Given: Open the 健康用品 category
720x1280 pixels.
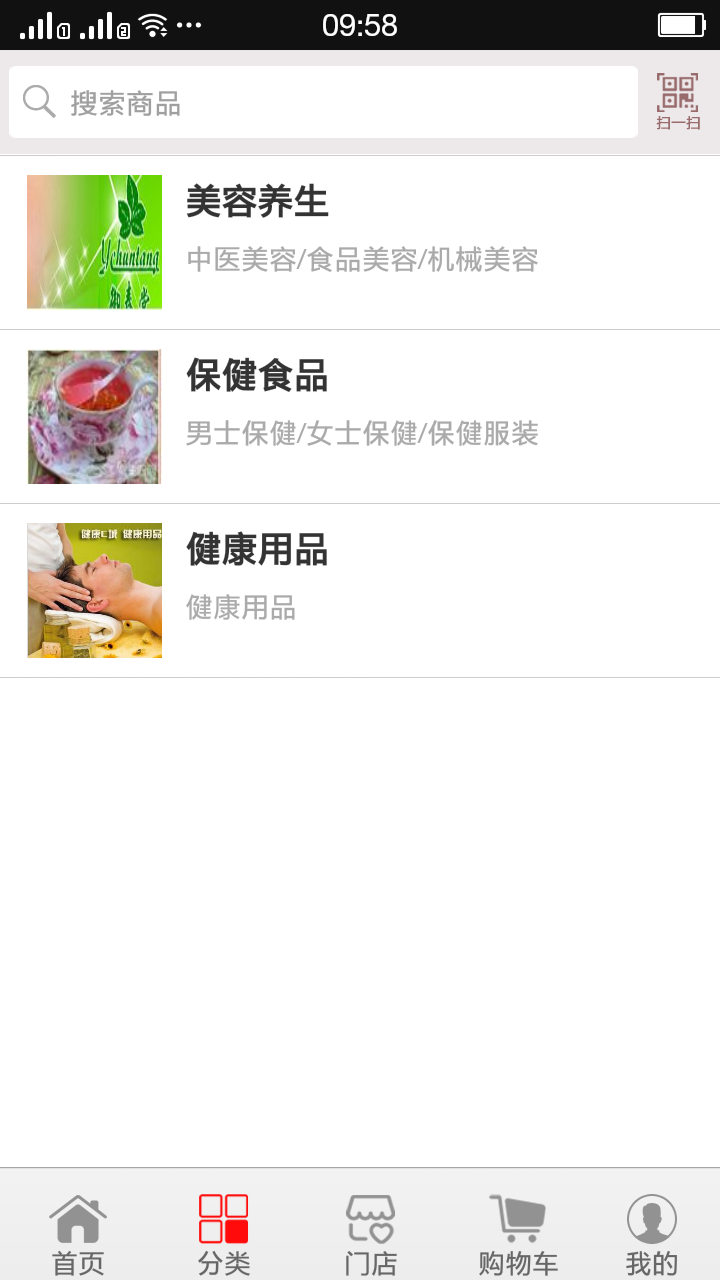Looking at the screenshot, I should tap(360, 590).
